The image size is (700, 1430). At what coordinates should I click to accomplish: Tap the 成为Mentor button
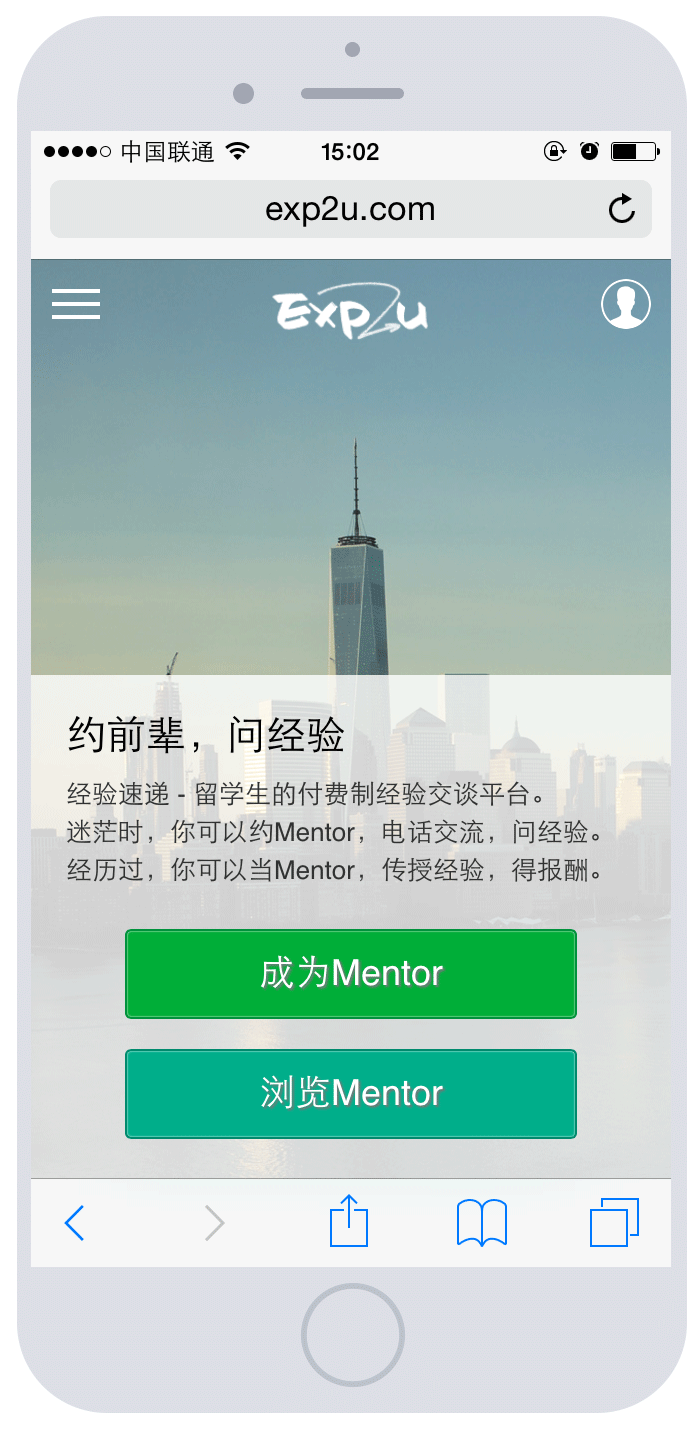pyautogui.click(x=351, y=974)
